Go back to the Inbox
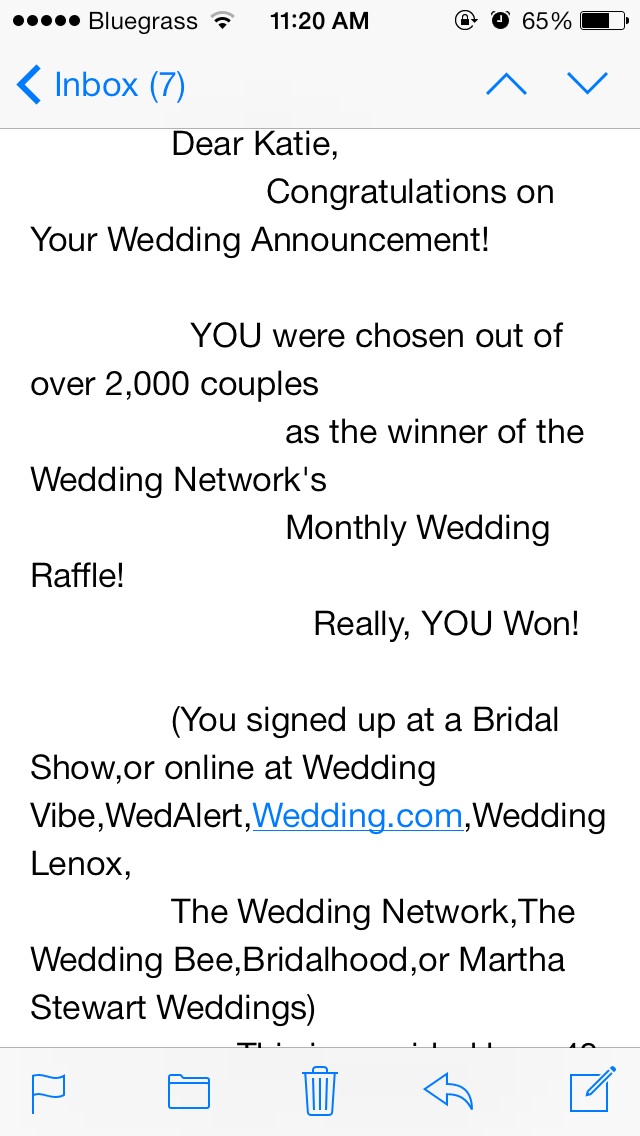 point(100,85)
